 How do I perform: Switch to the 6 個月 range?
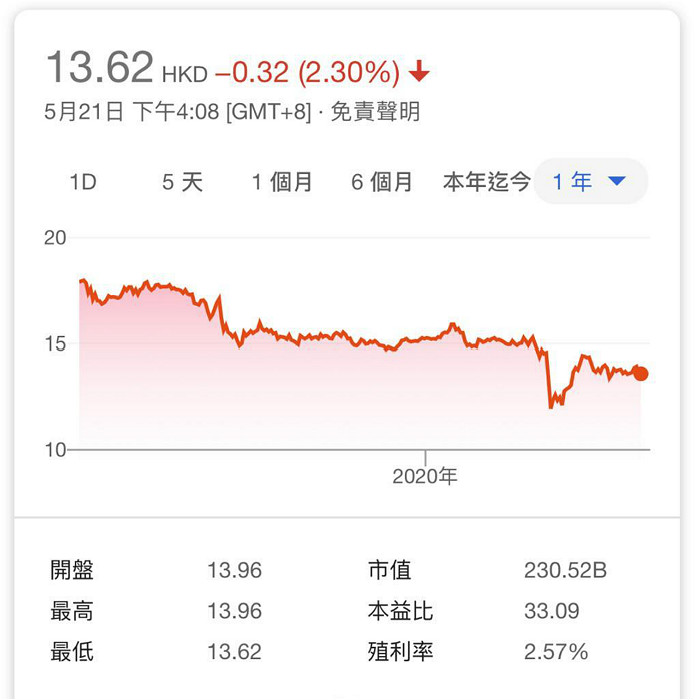(382, 182)
